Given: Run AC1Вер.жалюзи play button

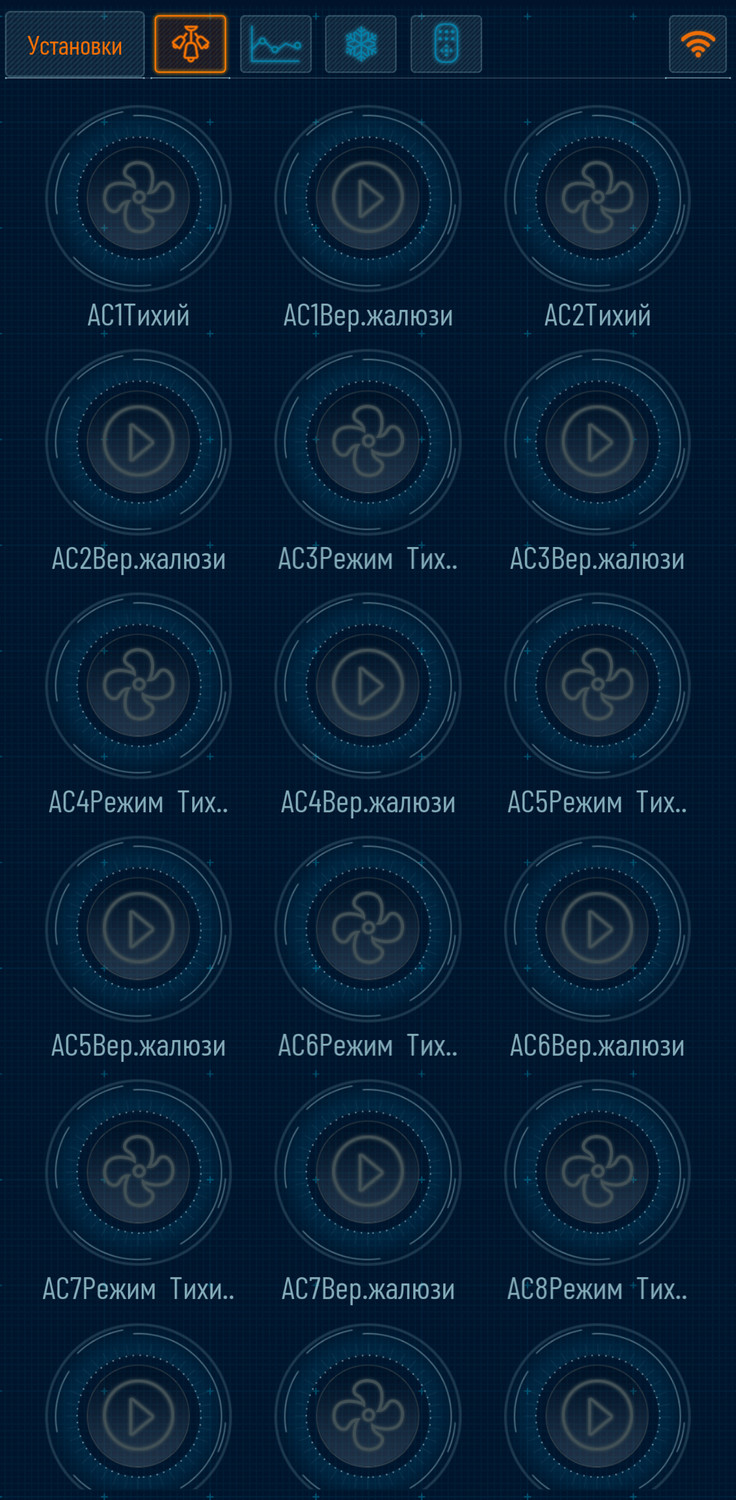Looking at the screenshot, I should 368,198.
